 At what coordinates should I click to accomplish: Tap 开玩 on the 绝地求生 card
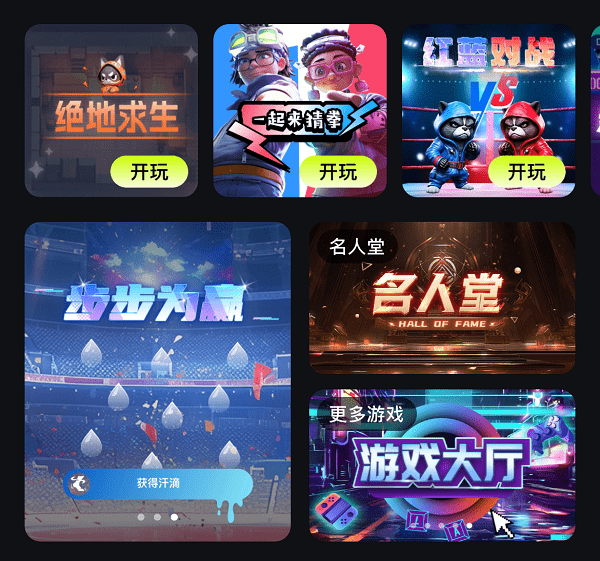[x=149, y=172]
